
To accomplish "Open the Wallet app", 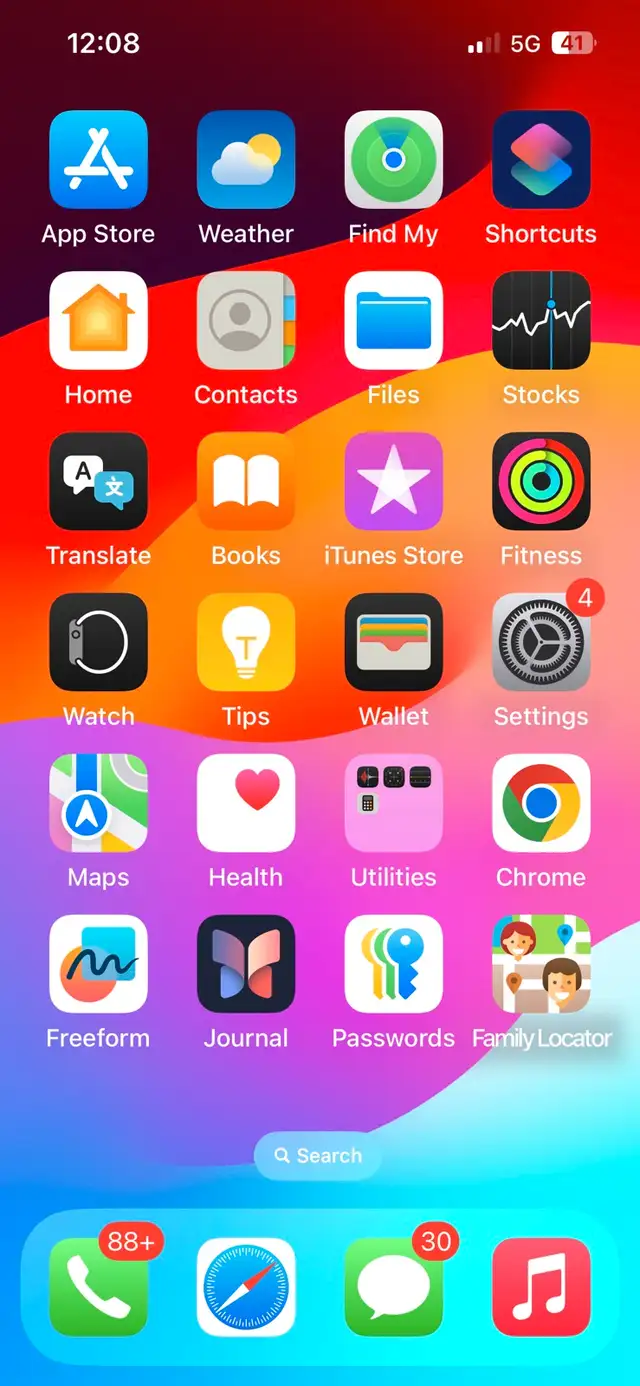I will (x=394, y=642).
